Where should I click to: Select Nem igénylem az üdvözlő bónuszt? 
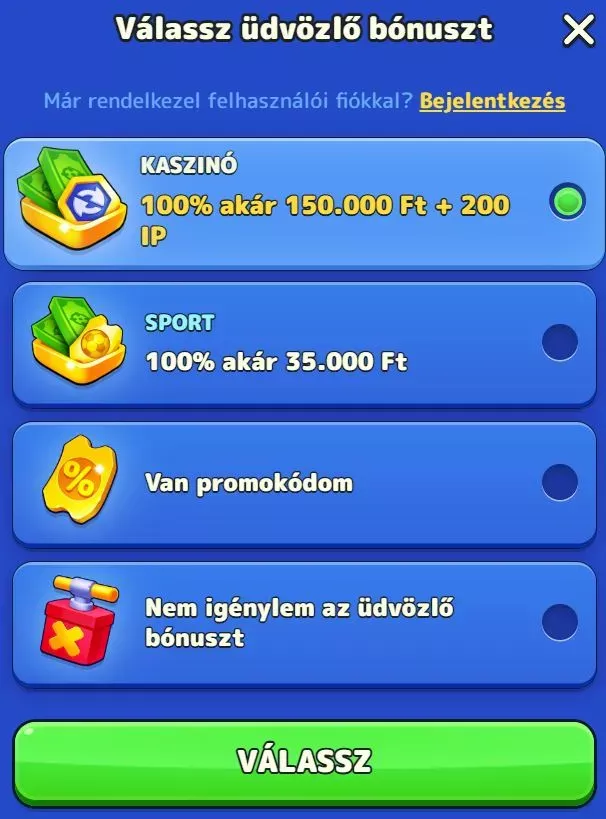point(559,622)
